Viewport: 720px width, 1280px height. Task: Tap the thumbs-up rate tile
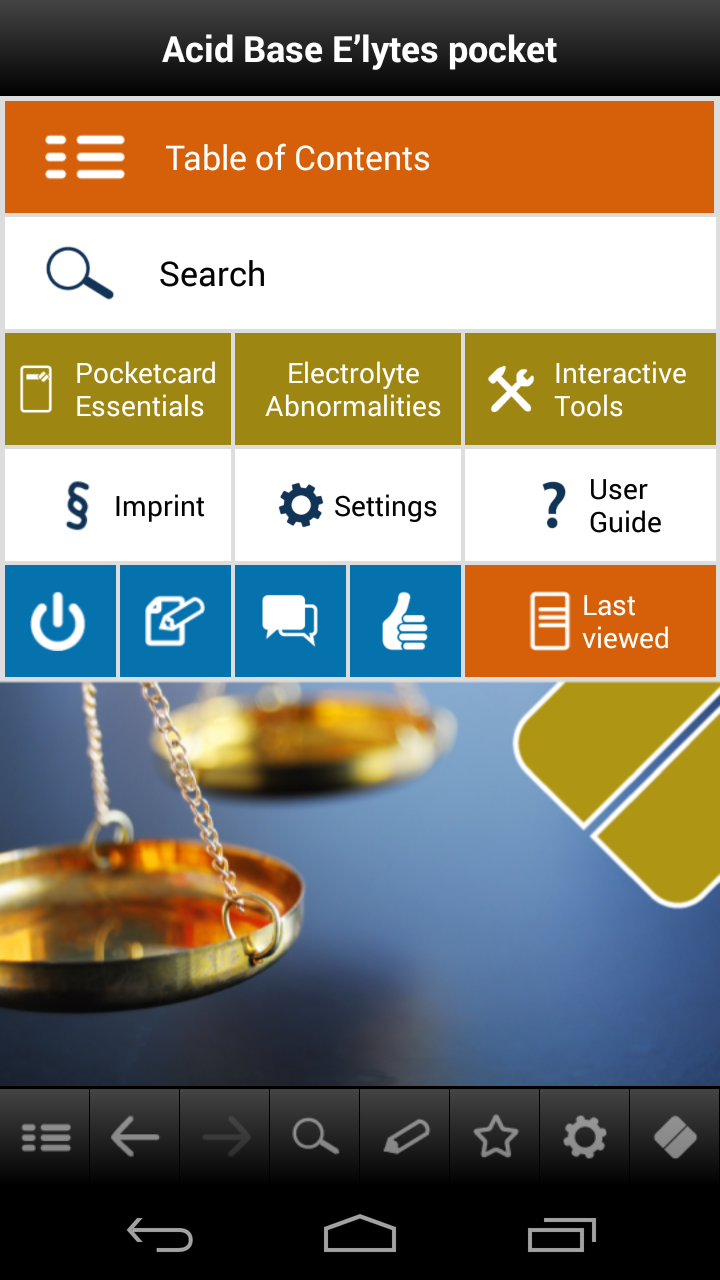click(405, 622)
